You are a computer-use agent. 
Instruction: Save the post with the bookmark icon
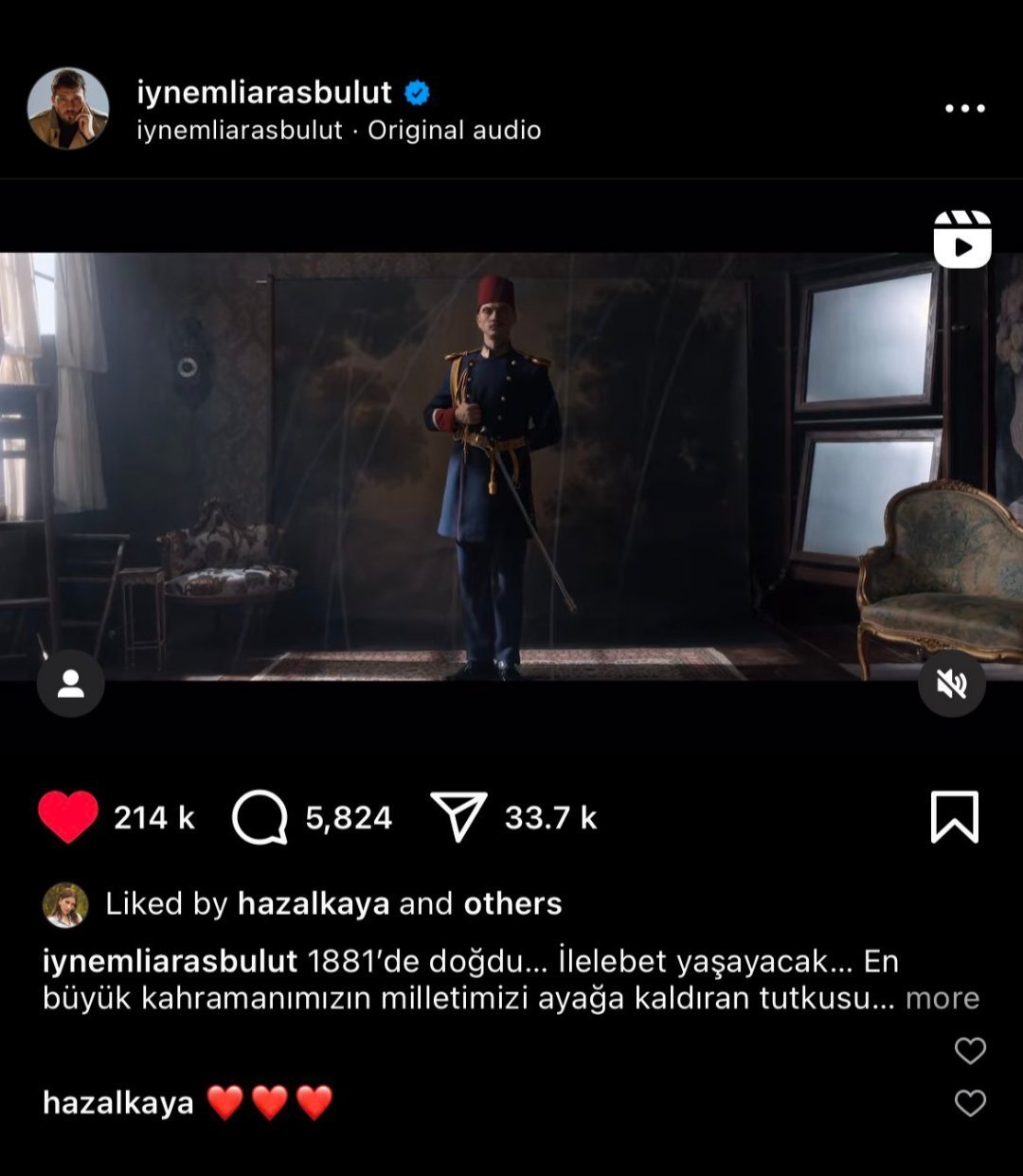954,817
